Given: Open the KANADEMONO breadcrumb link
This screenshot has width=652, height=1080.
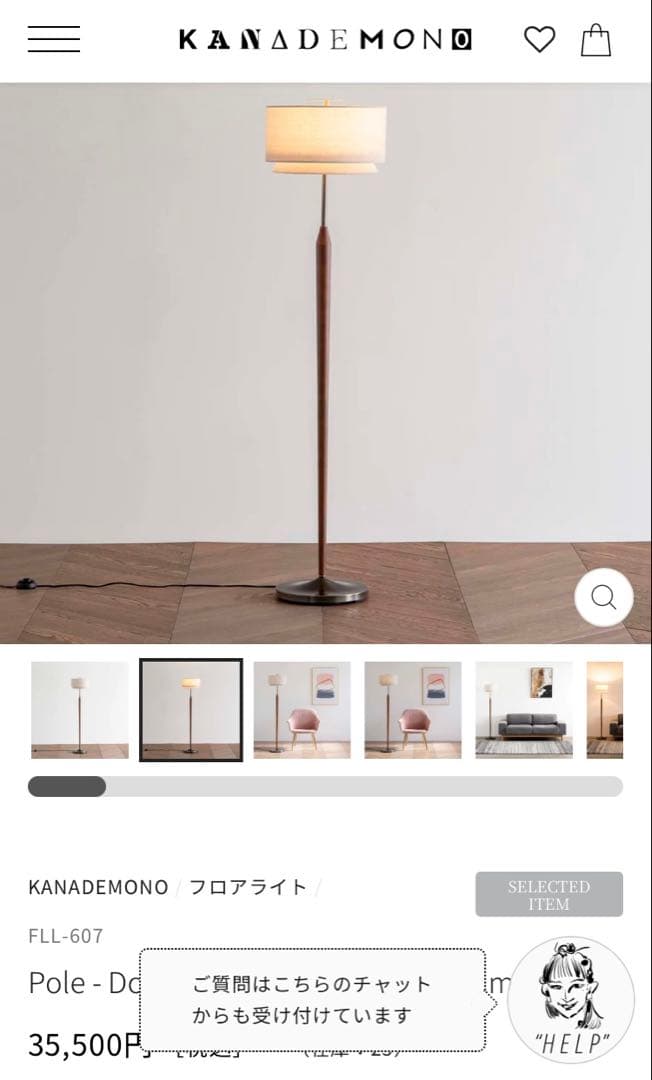Looking at the screenshot, I should (98, 887).
